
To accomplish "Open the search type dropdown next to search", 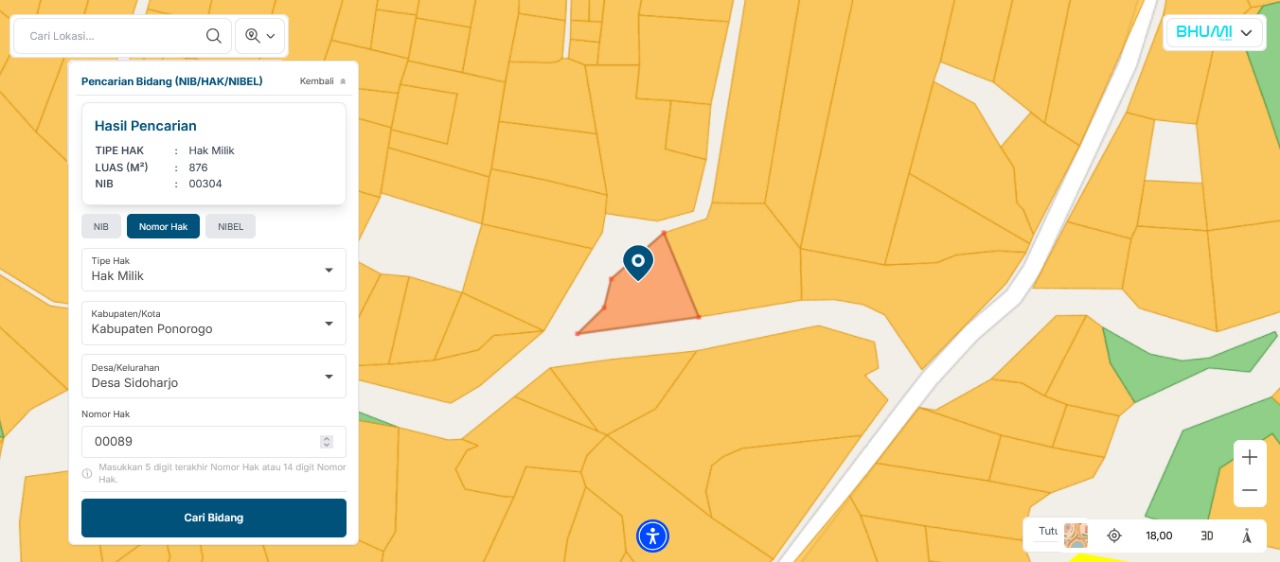I will click(260, 36).
